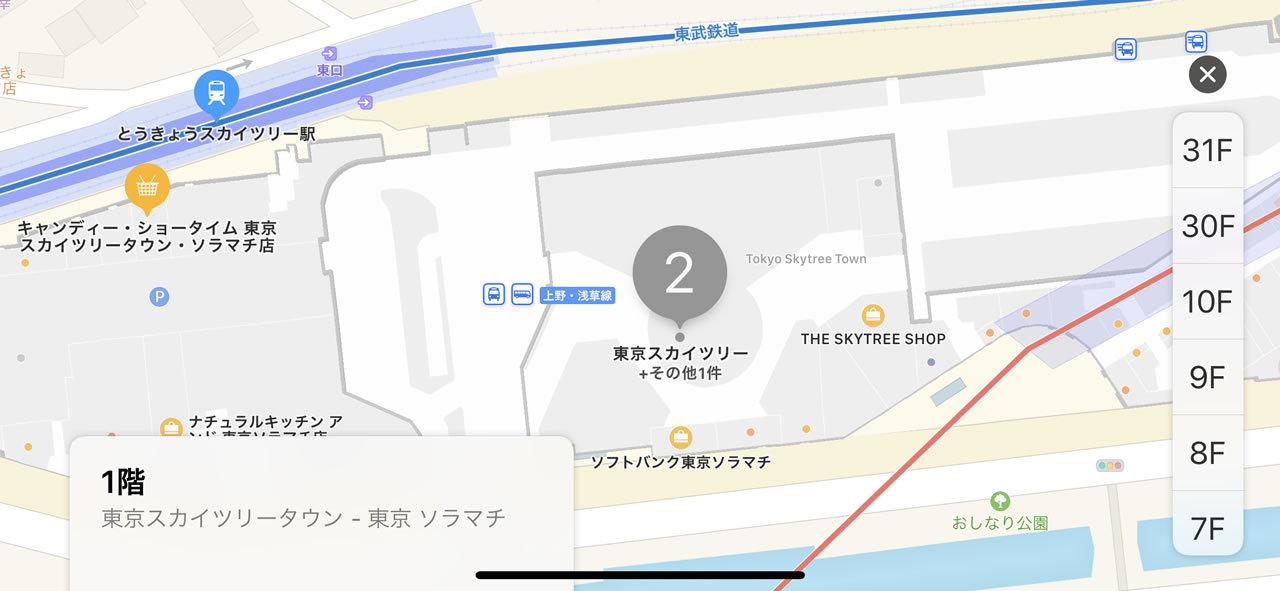Open the 1階 東京スカイツリータウン card

320,500
